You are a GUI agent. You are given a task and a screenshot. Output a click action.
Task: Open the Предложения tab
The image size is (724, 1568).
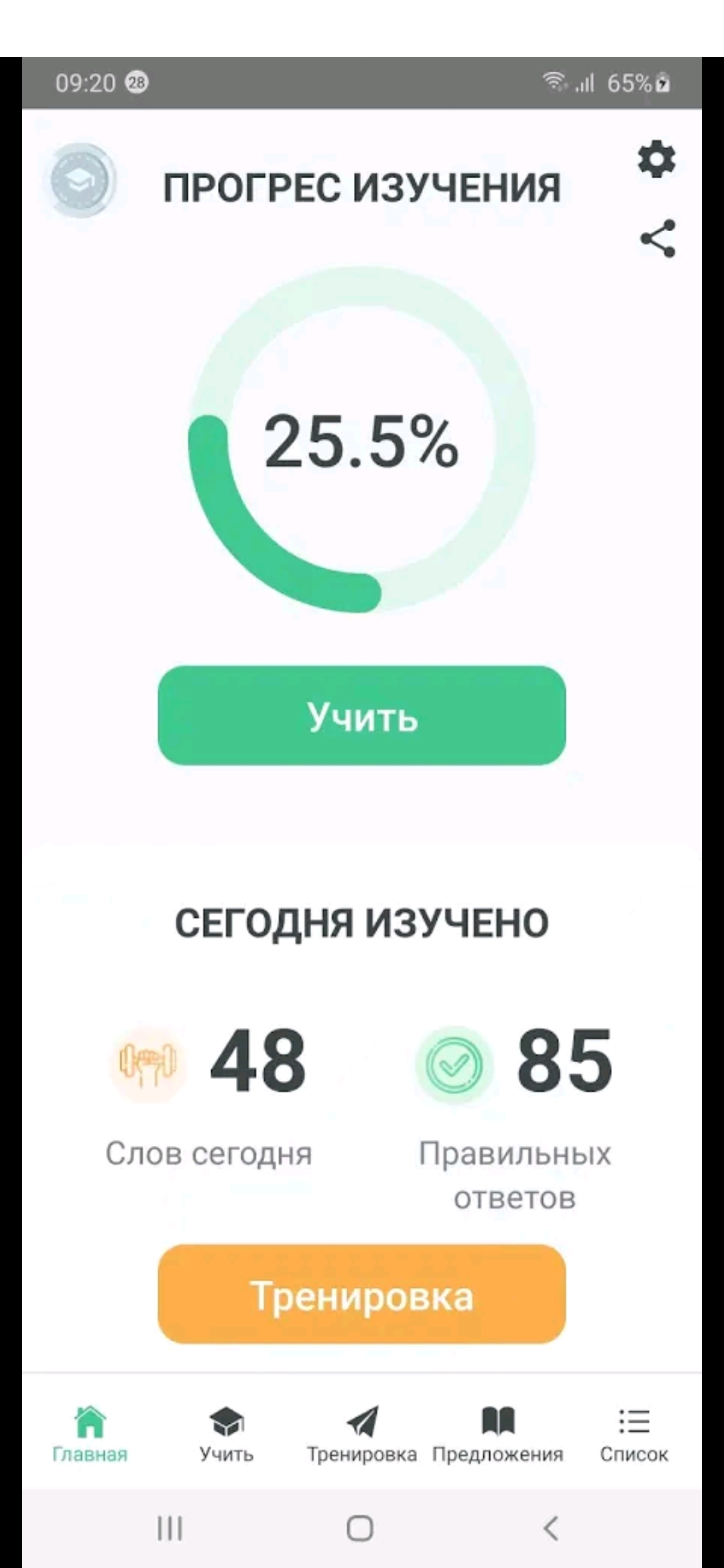[x=498, y=1433]
